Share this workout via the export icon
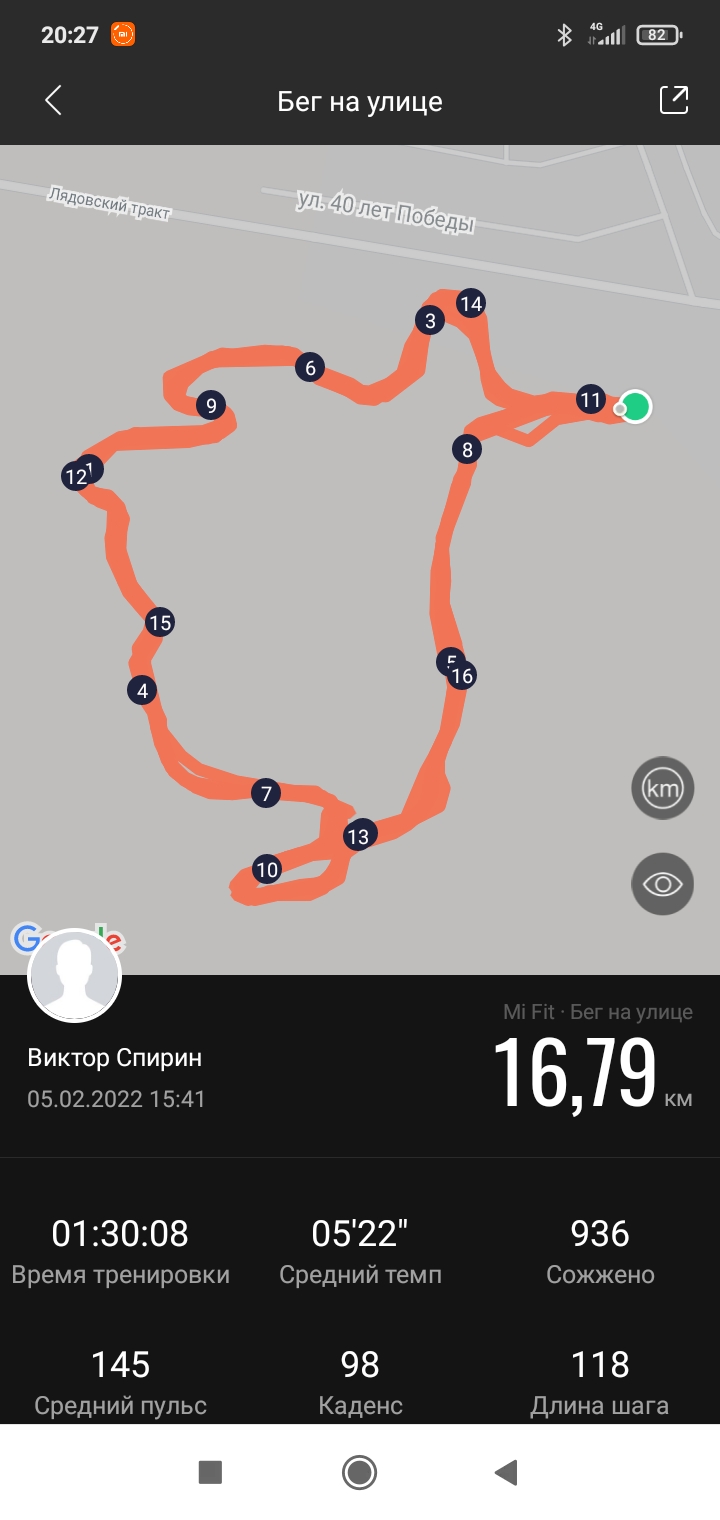The height and width of the screenshot is (1520, 720). [673, 100]
